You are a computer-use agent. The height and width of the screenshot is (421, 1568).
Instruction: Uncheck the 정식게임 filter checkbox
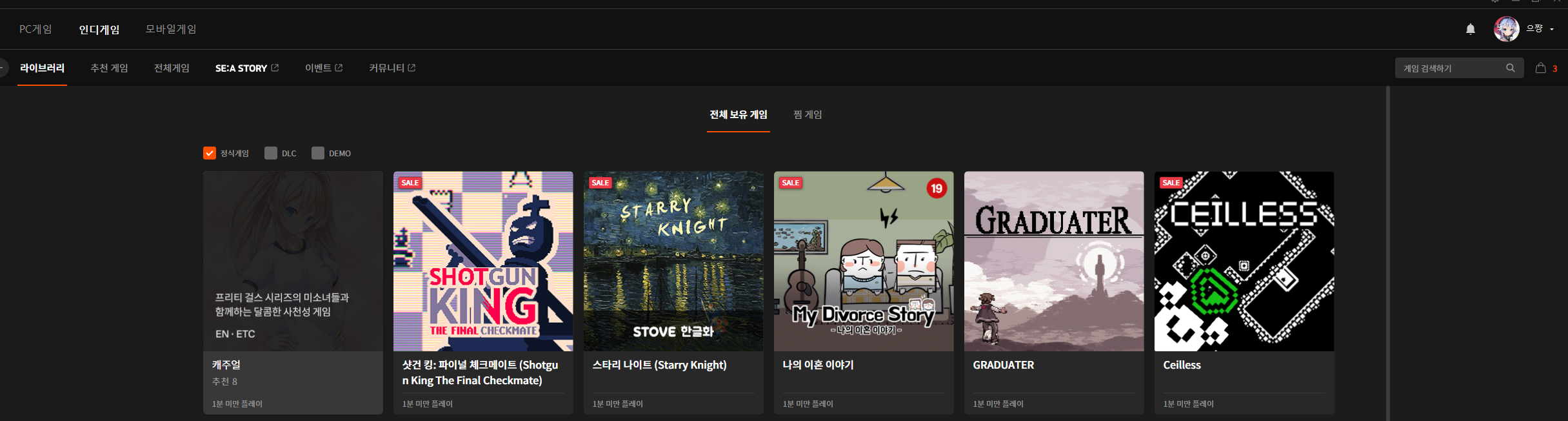coord(210,153)
